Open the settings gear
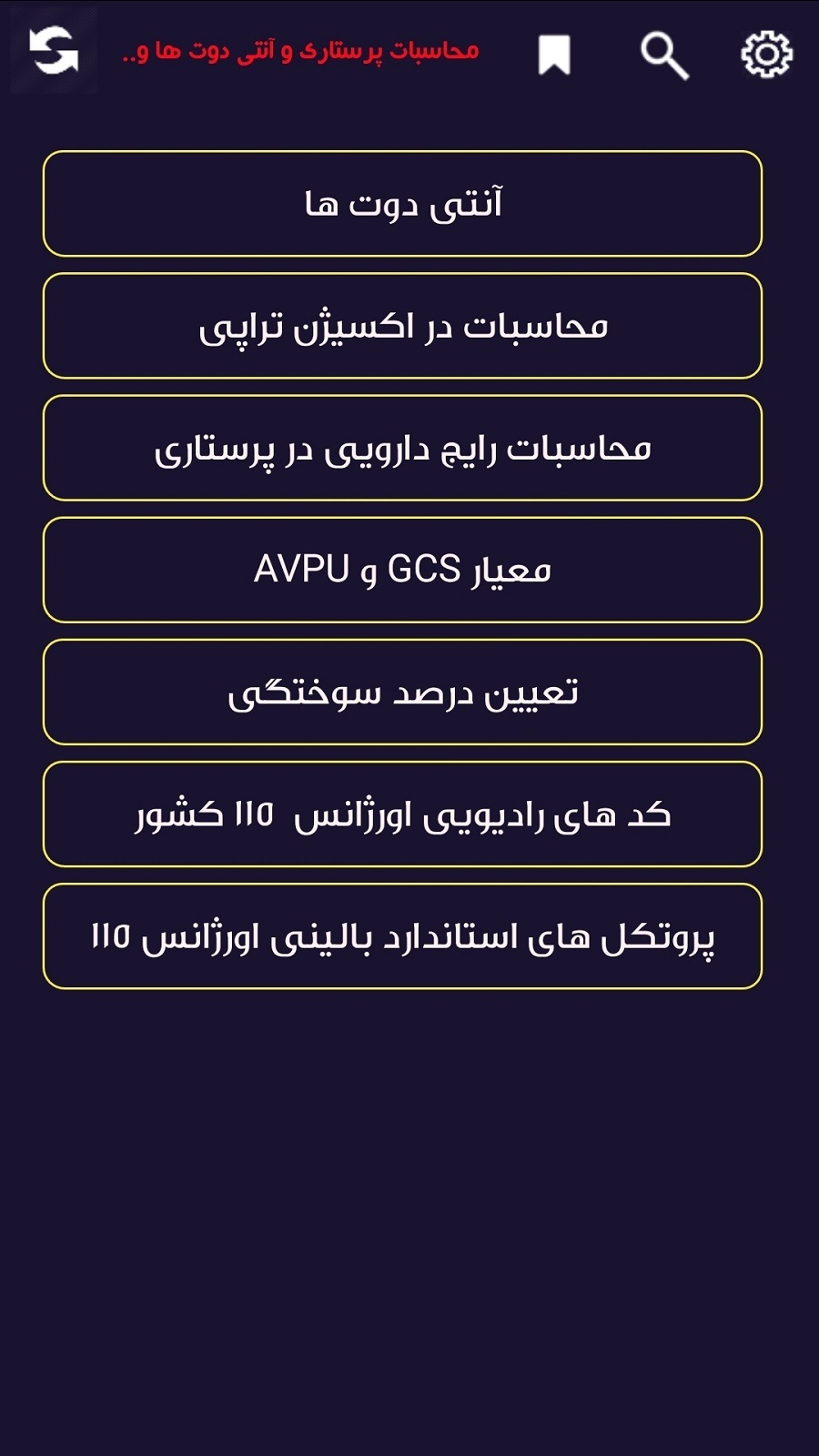The image size is (819, 1456). click(766, 55)
